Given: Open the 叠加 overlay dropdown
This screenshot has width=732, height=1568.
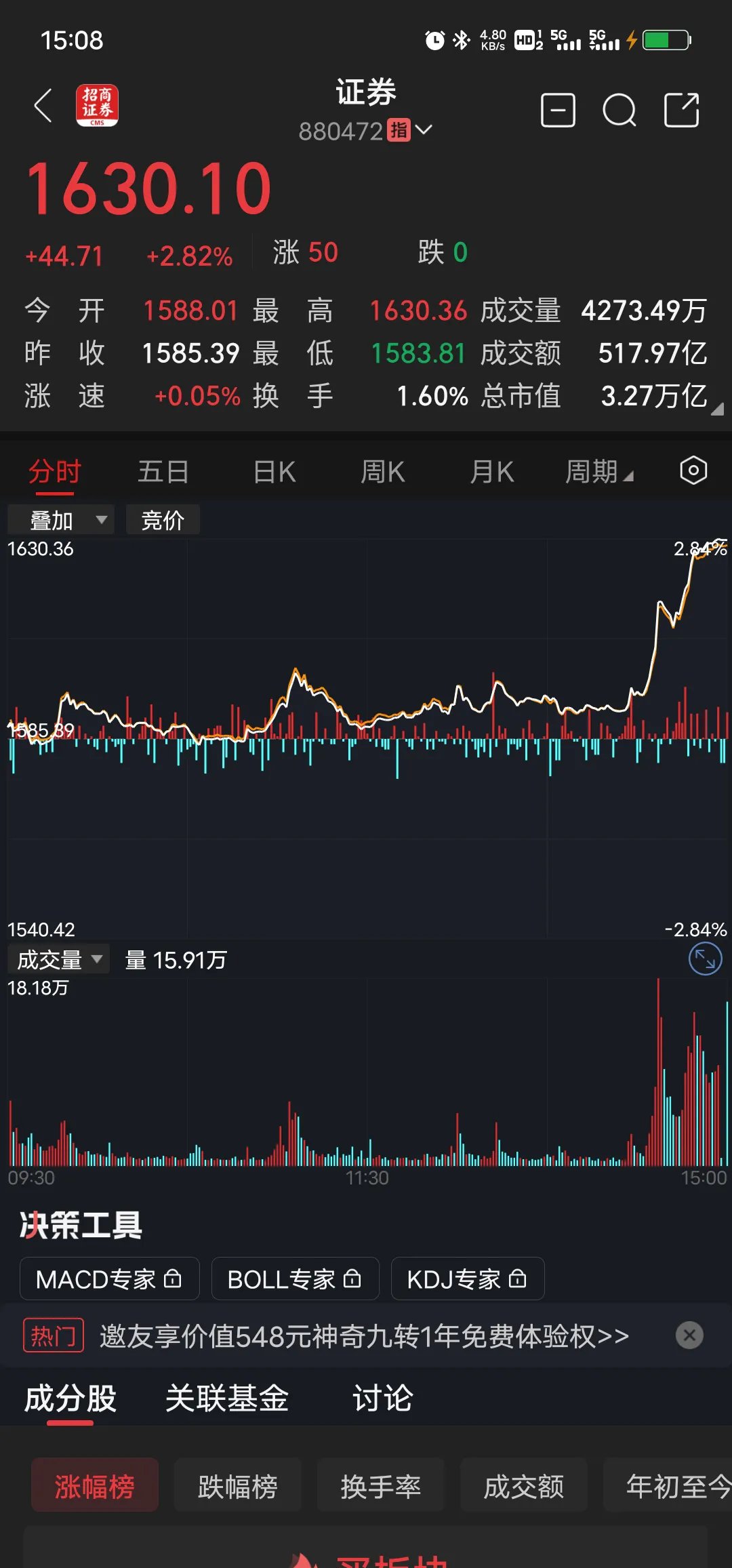Looking at the screenshot, I should pos(60,519).
